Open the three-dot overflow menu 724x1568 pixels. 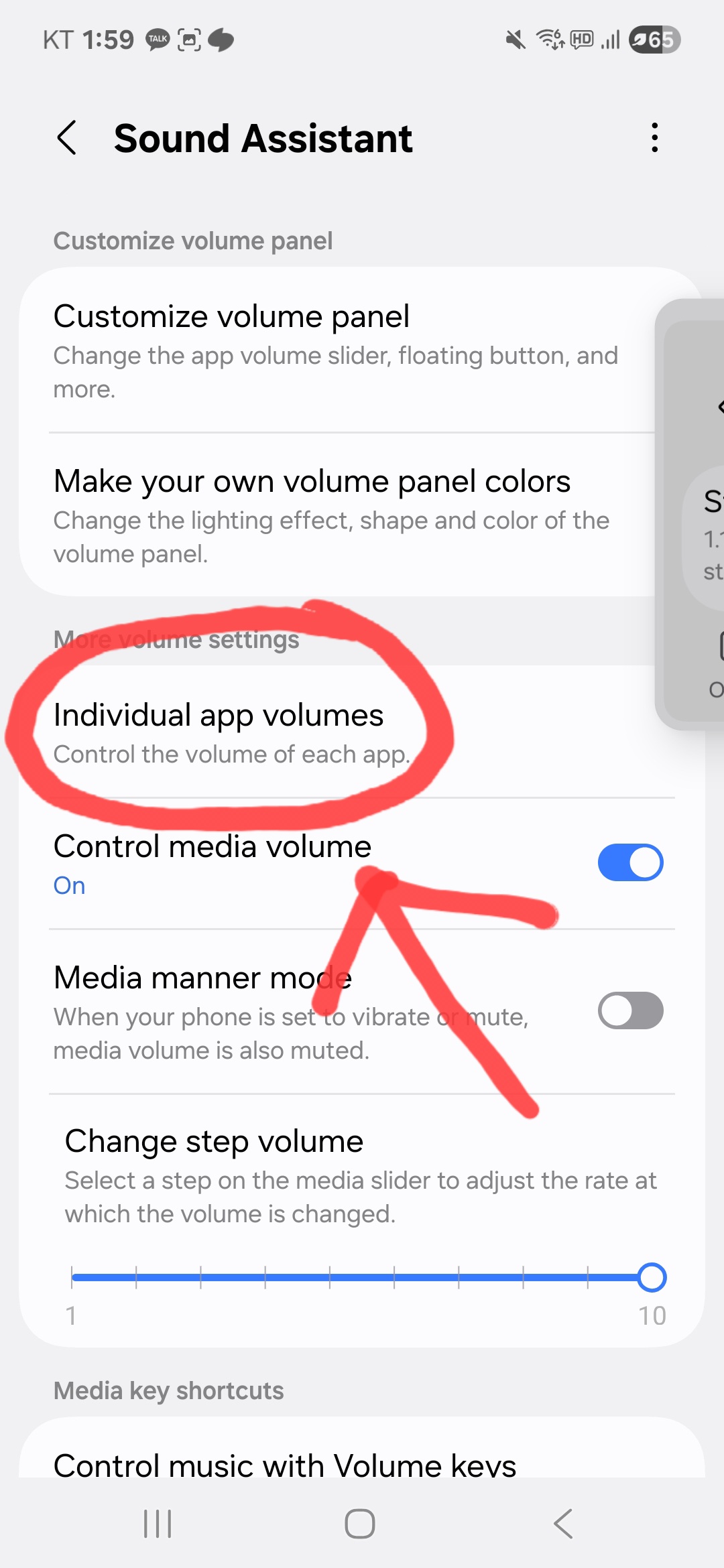654,138
